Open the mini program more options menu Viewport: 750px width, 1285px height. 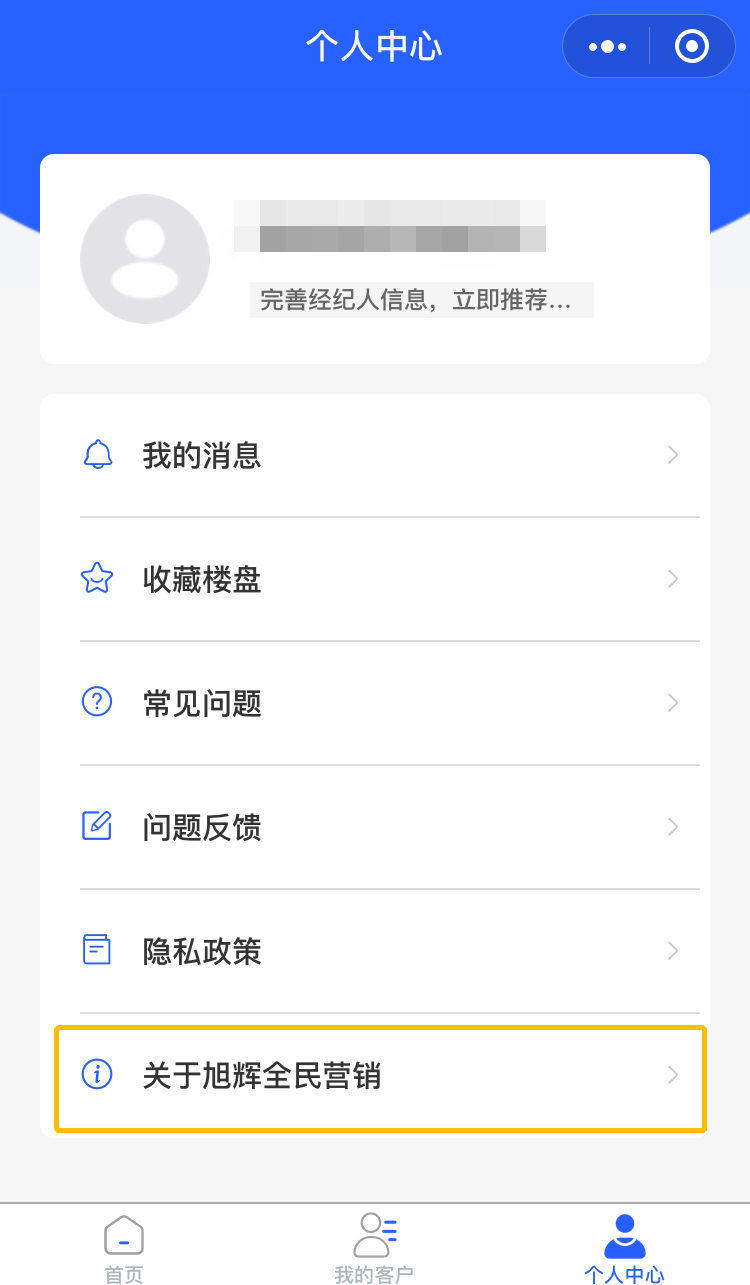(x=607, y=47)
